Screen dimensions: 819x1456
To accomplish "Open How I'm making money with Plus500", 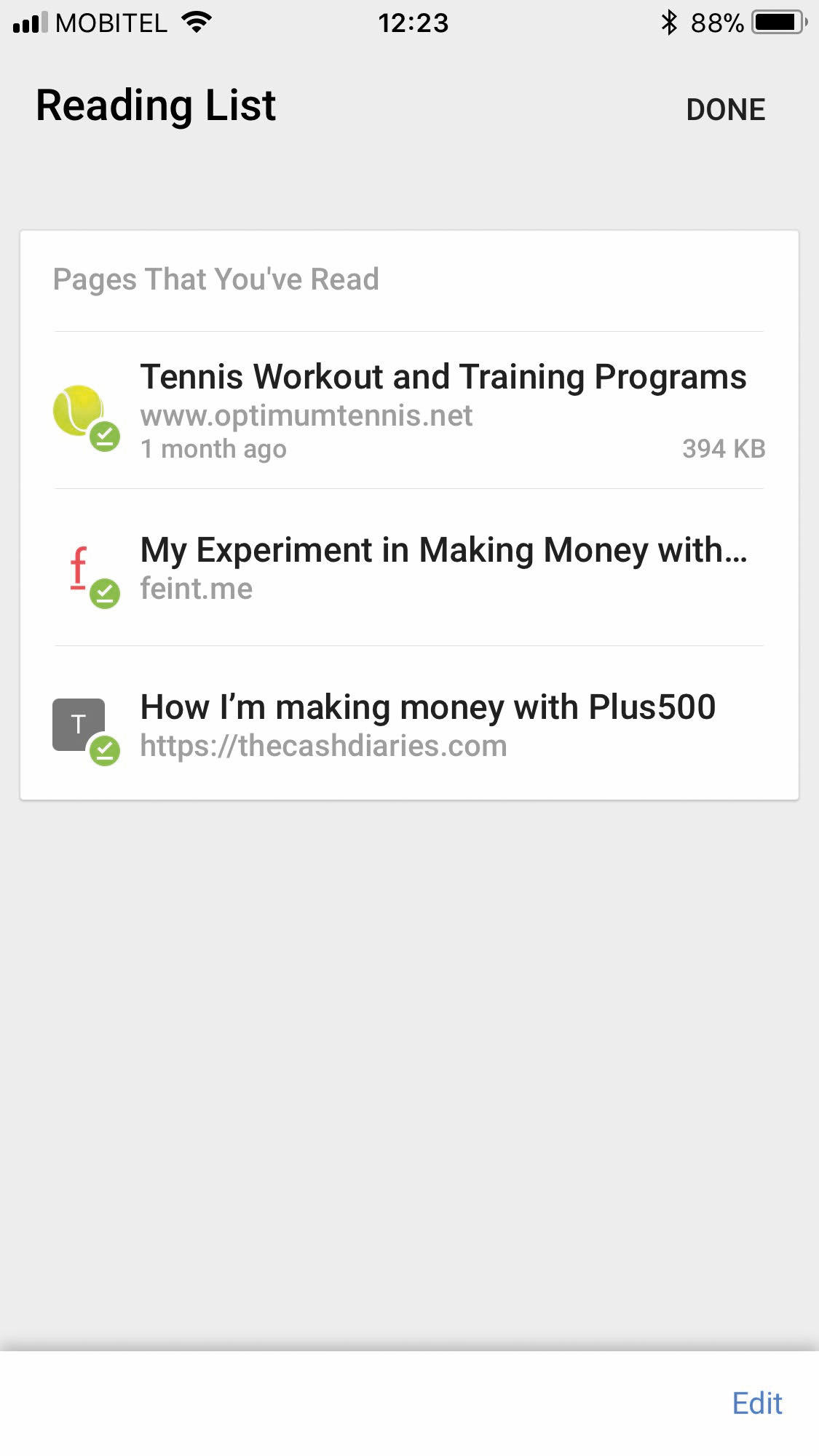I will tap(409, 725).
